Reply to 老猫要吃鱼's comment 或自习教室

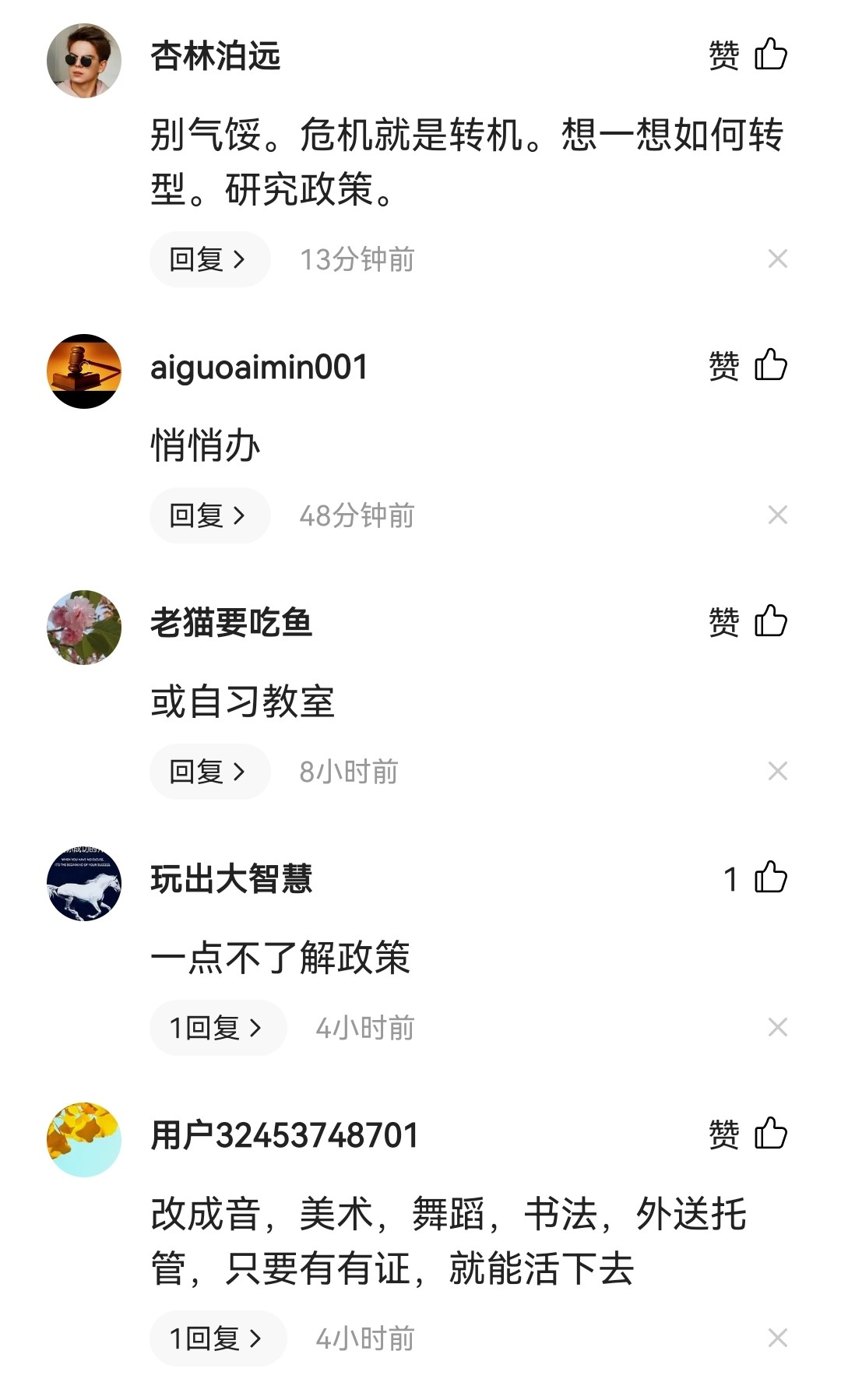click(209, 772)
